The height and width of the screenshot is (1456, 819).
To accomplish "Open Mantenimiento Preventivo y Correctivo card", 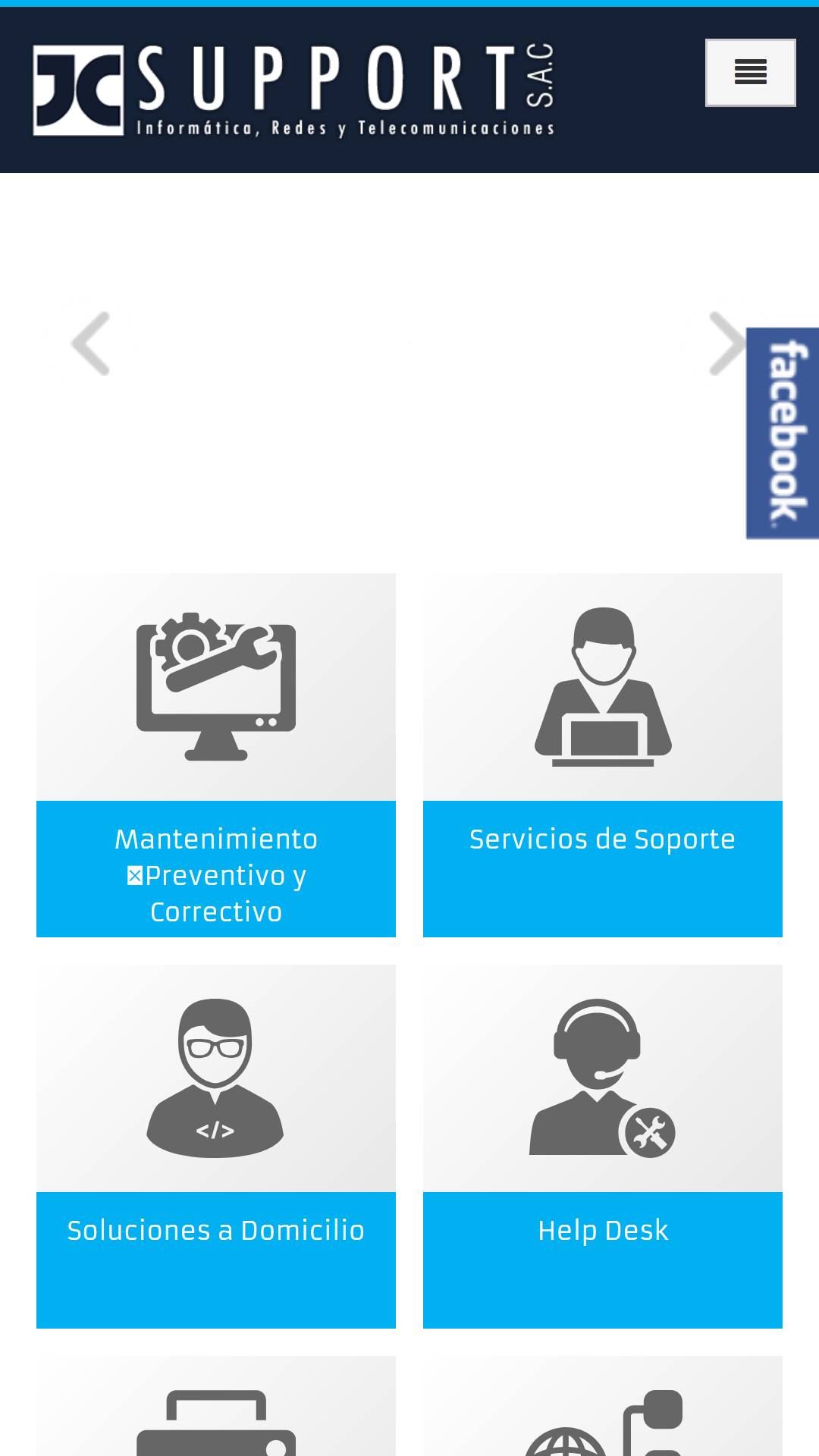I will (216, 755).
